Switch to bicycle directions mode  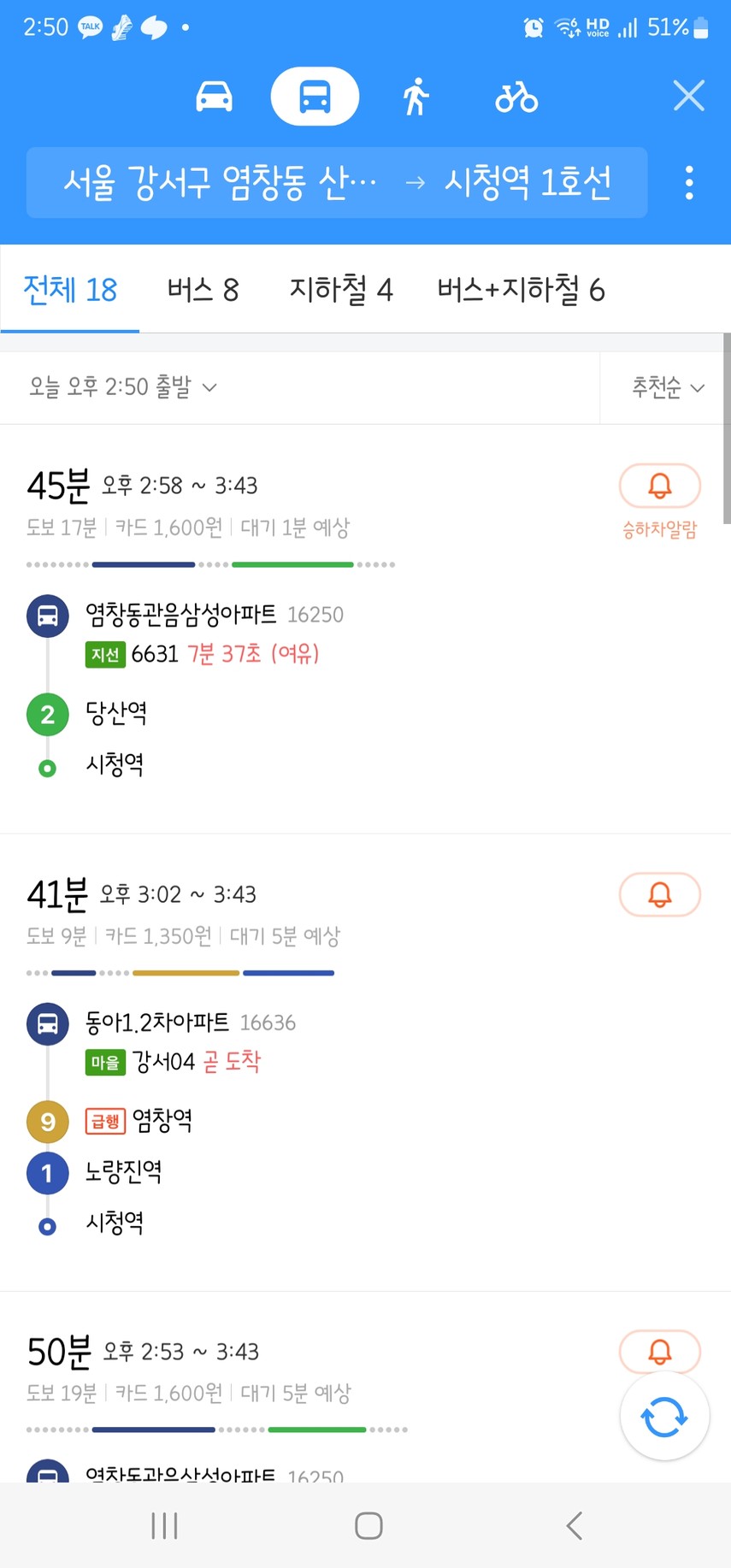(516, 97)
